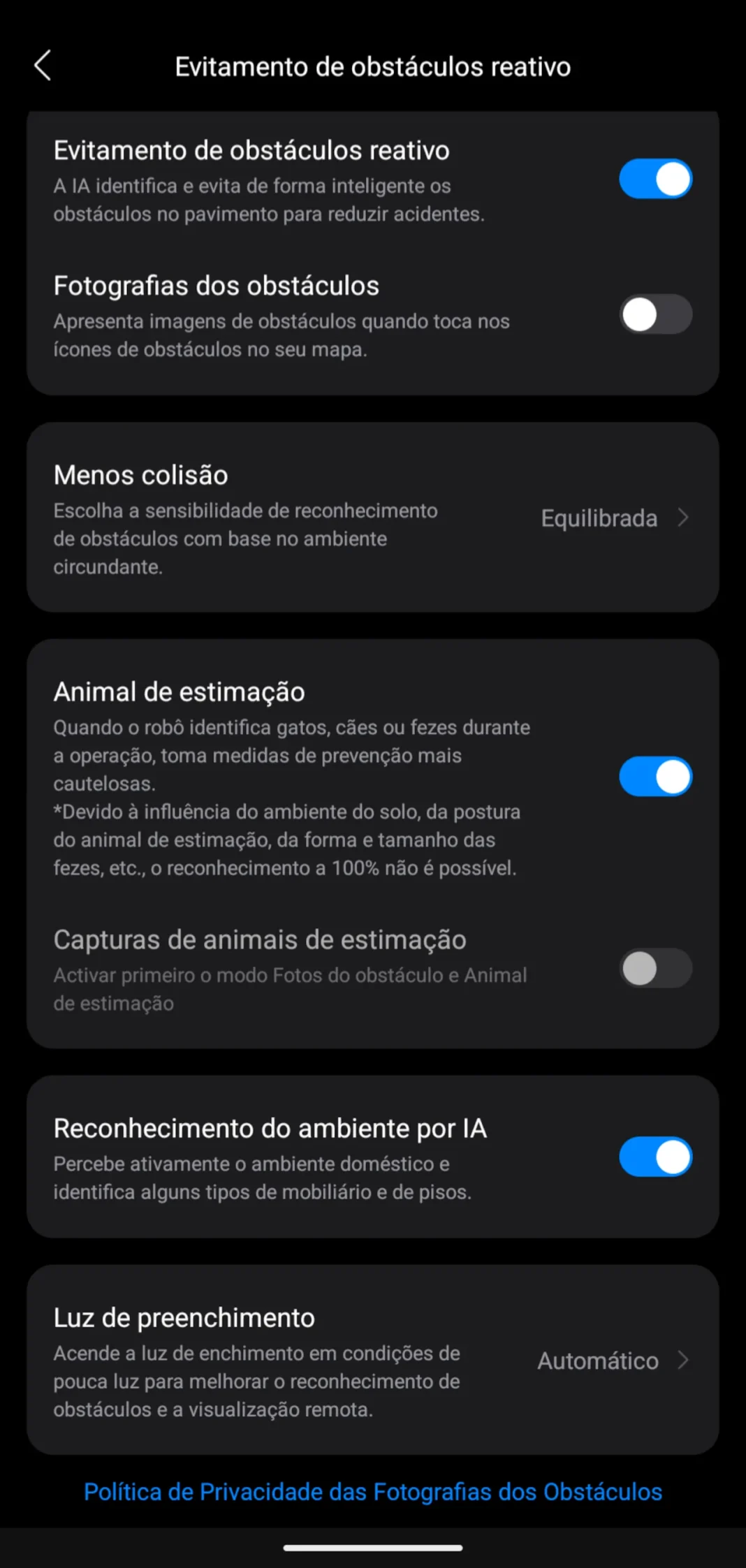Tap the back arrow to return

tap(43, 66)
